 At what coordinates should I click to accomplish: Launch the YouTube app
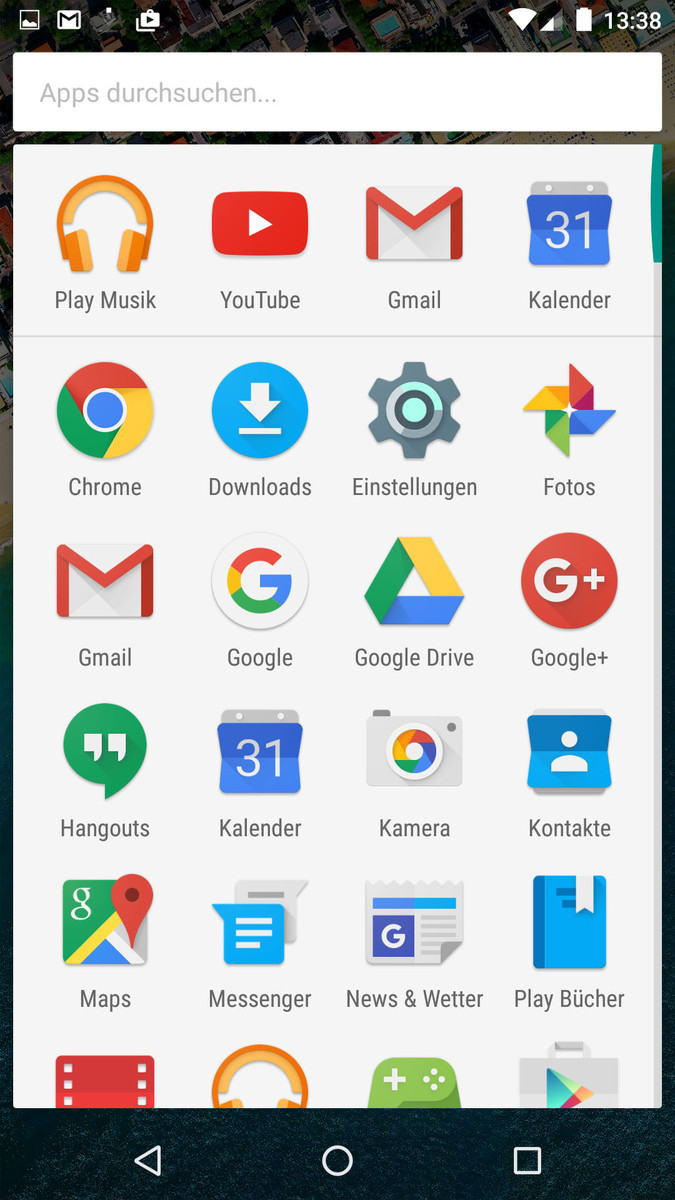[260, 225]
